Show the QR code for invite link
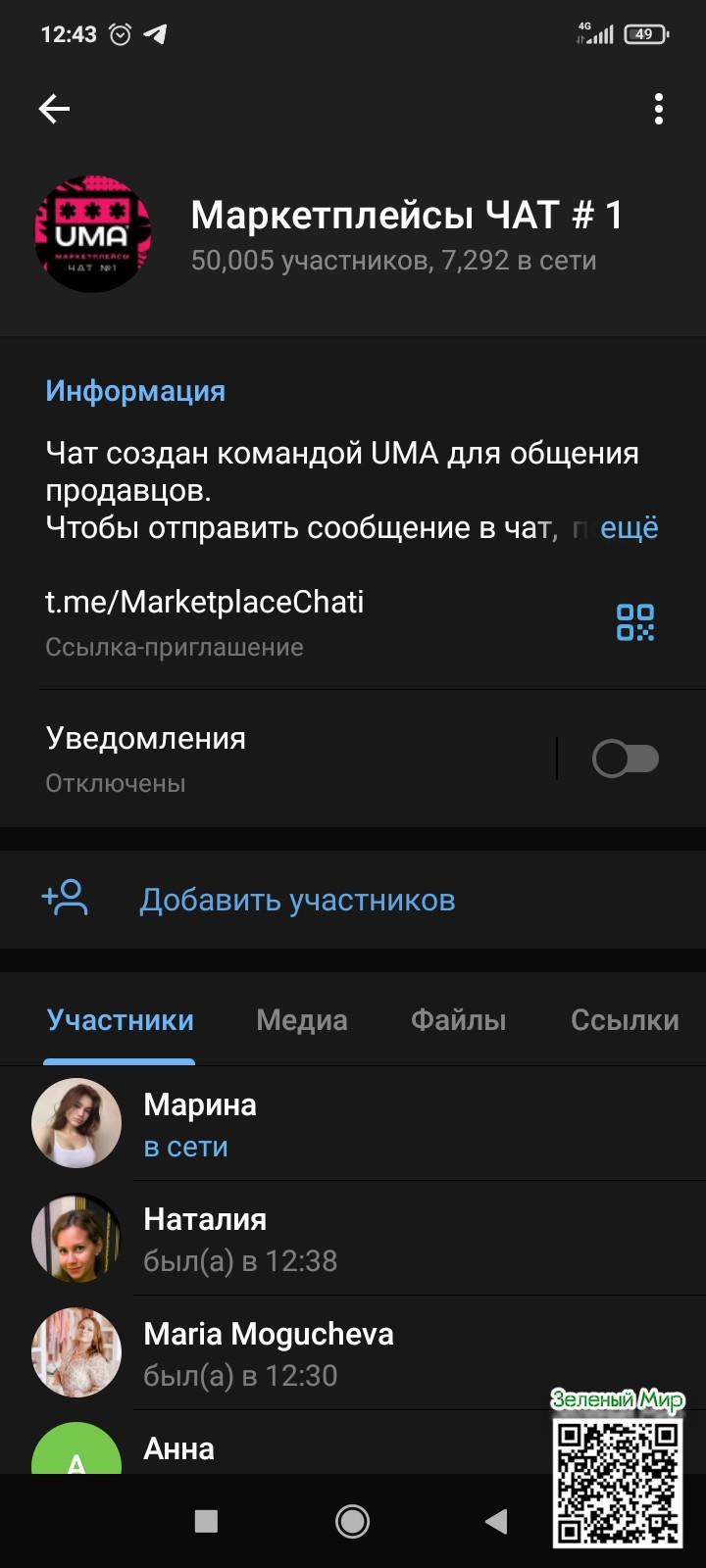 (634, 622)
